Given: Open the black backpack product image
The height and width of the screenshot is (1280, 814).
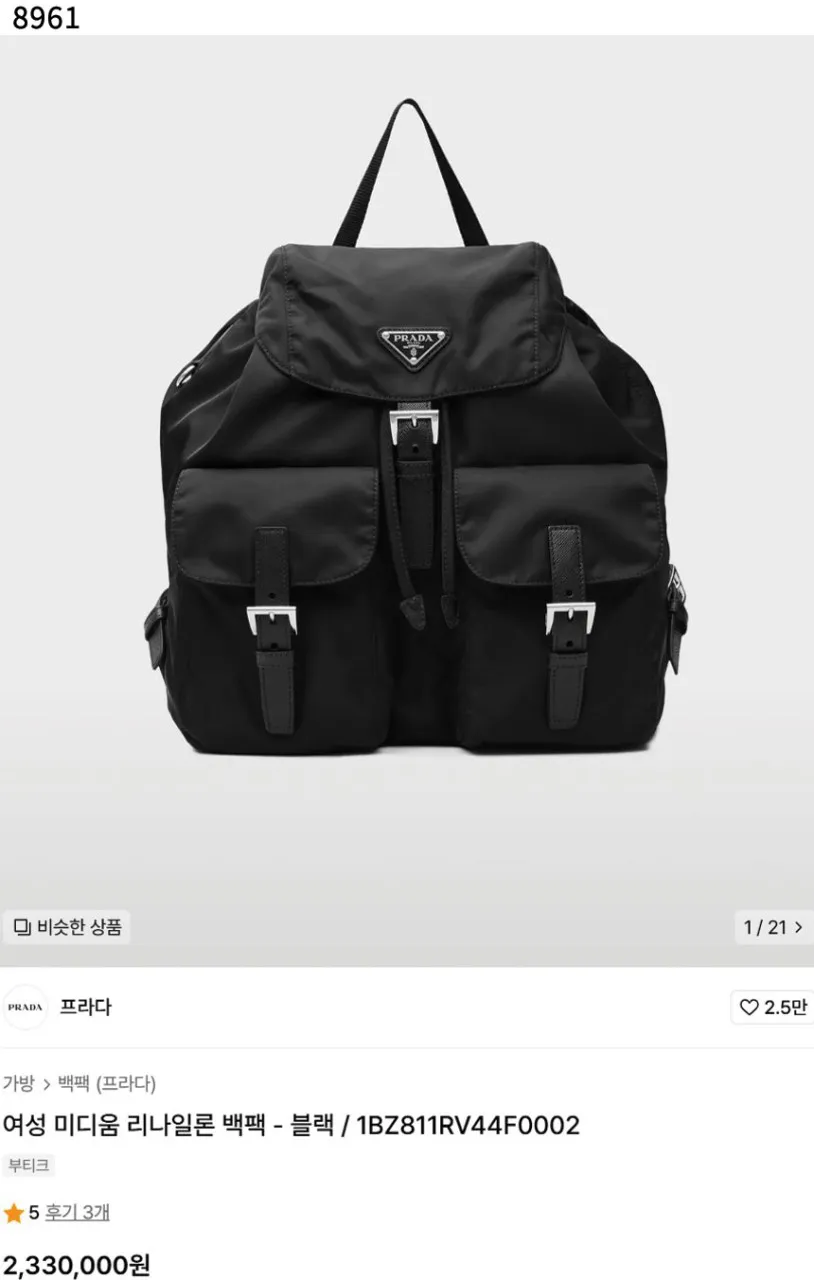Looking at the screenshot, I should coord(415,440).
